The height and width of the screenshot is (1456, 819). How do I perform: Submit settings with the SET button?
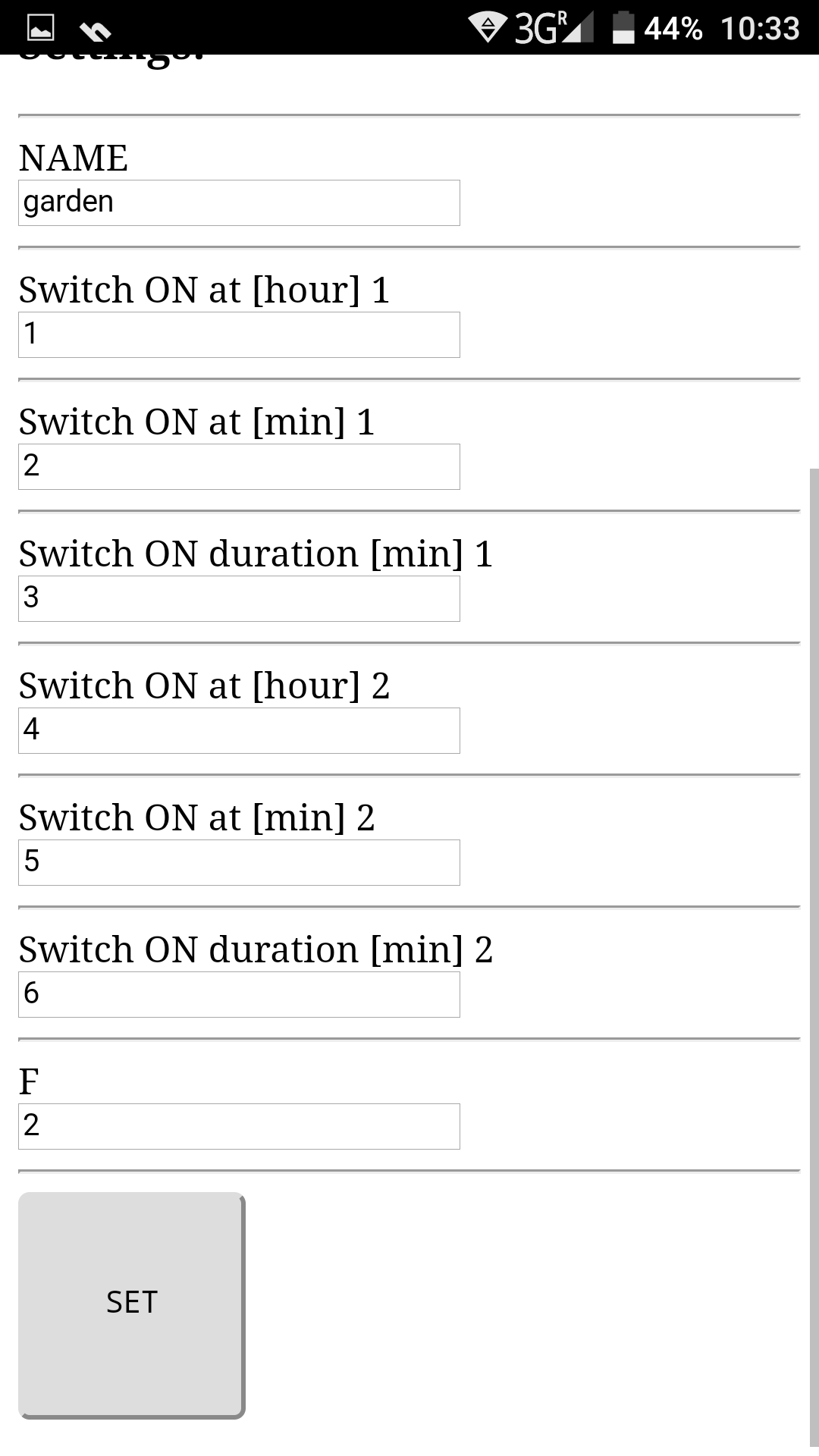pyautogui.click(x=131, y=1304)
